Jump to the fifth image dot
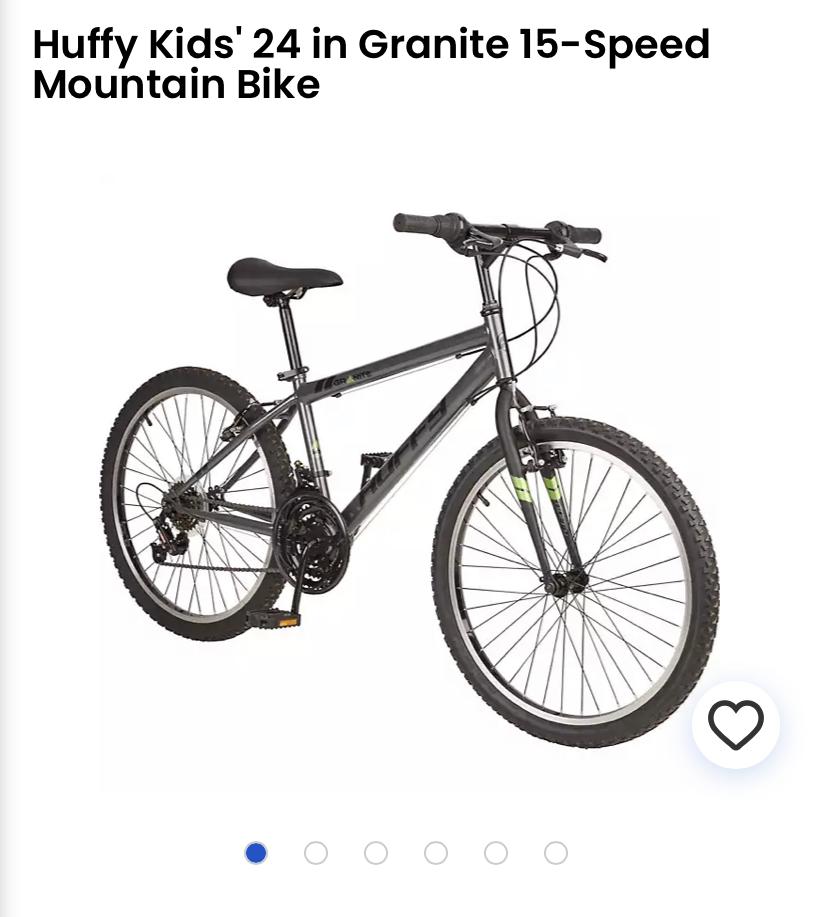Screen dimensions: 828x917 (496, 853)
